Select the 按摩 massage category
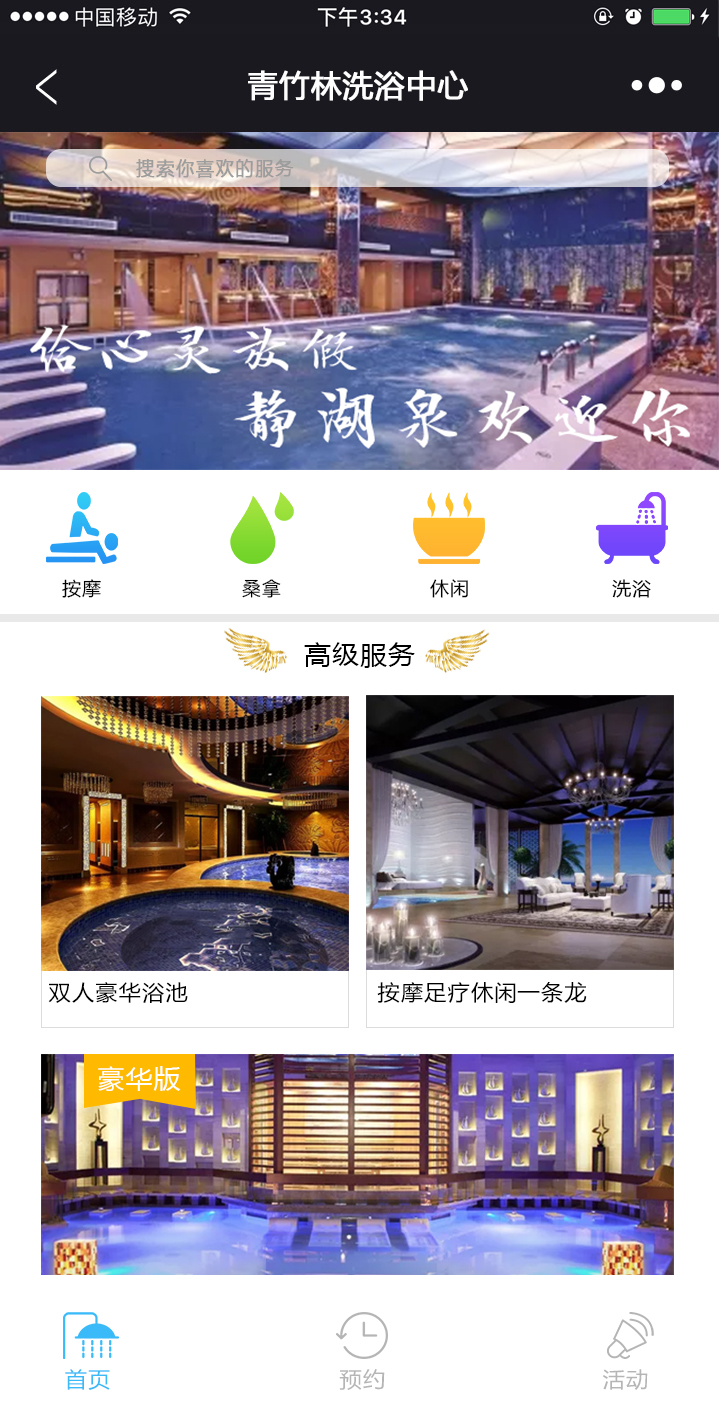This screenshot has width=719, height=1413. [x=81, y=545]
